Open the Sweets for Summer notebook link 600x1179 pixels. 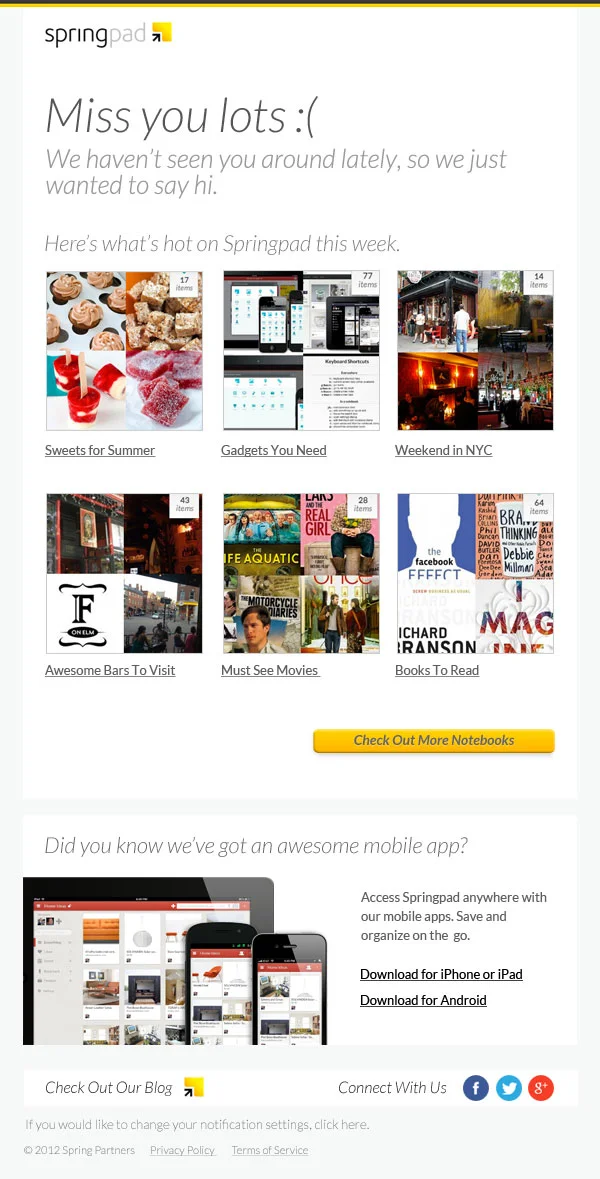[x=100, y=450]
